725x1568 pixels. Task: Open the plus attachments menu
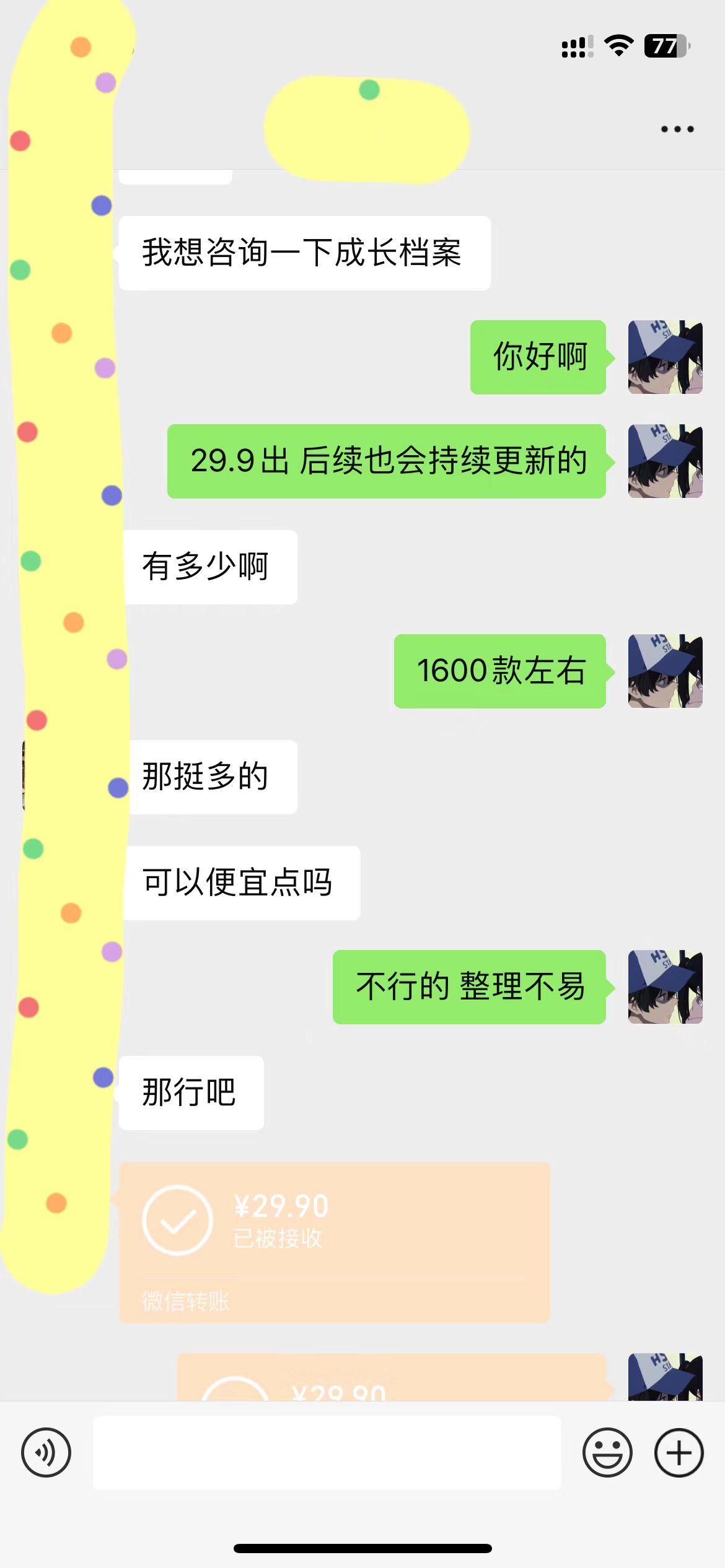pyautogui.click(x=679, y=1452)
